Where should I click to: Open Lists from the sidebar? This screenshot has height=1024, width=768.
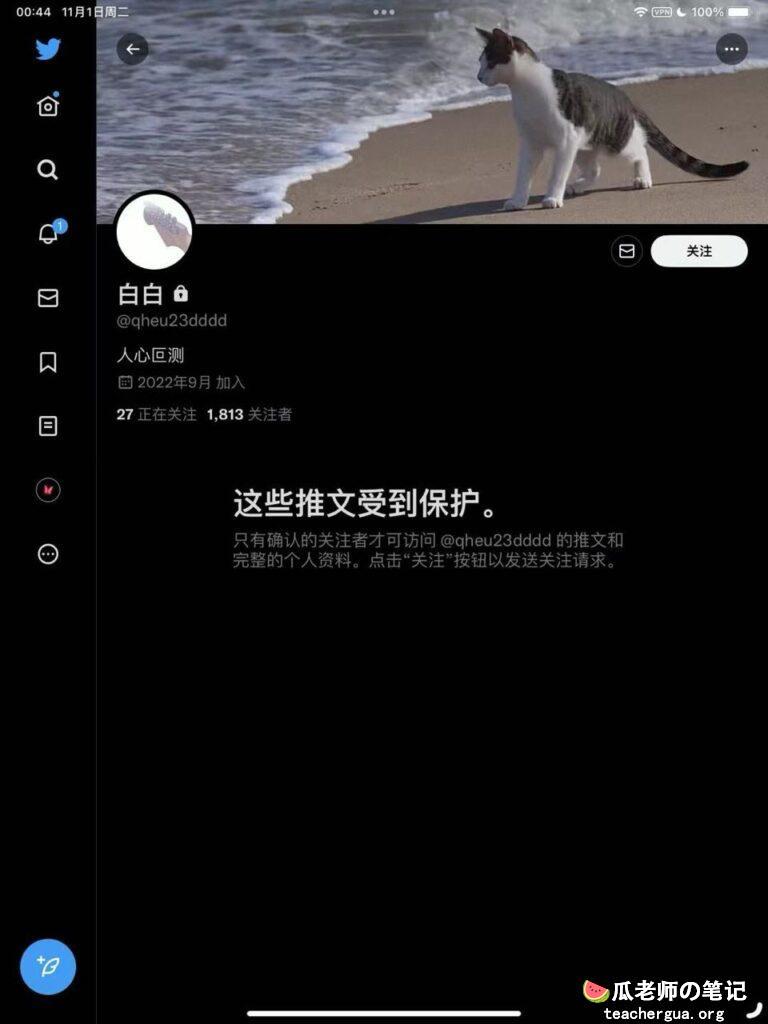coord(48,426)
